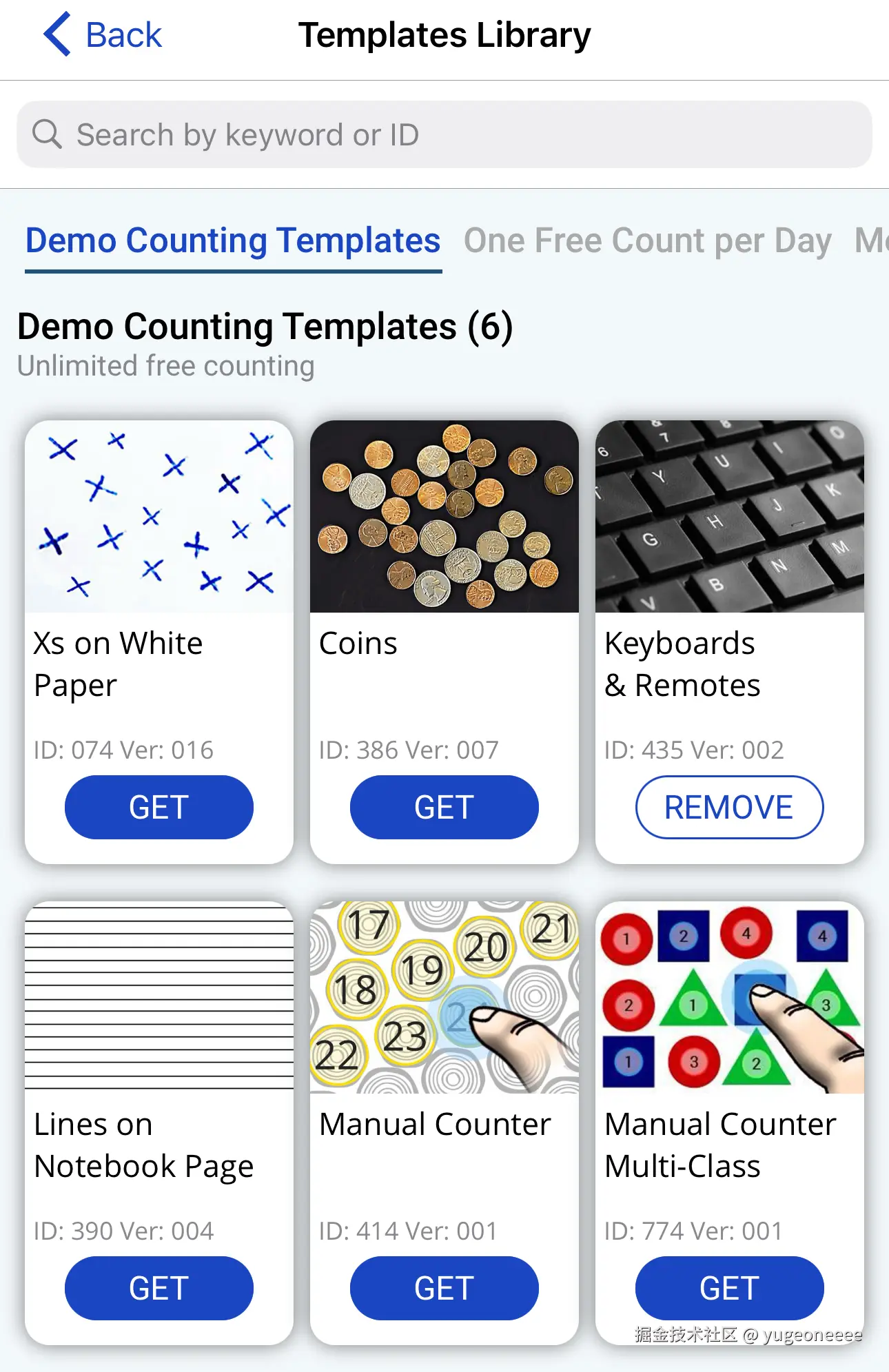This screenshot has width=889, height=1372.
Task: Get the Manual Counter template ID 414
Action: [x=444, y=1288]
